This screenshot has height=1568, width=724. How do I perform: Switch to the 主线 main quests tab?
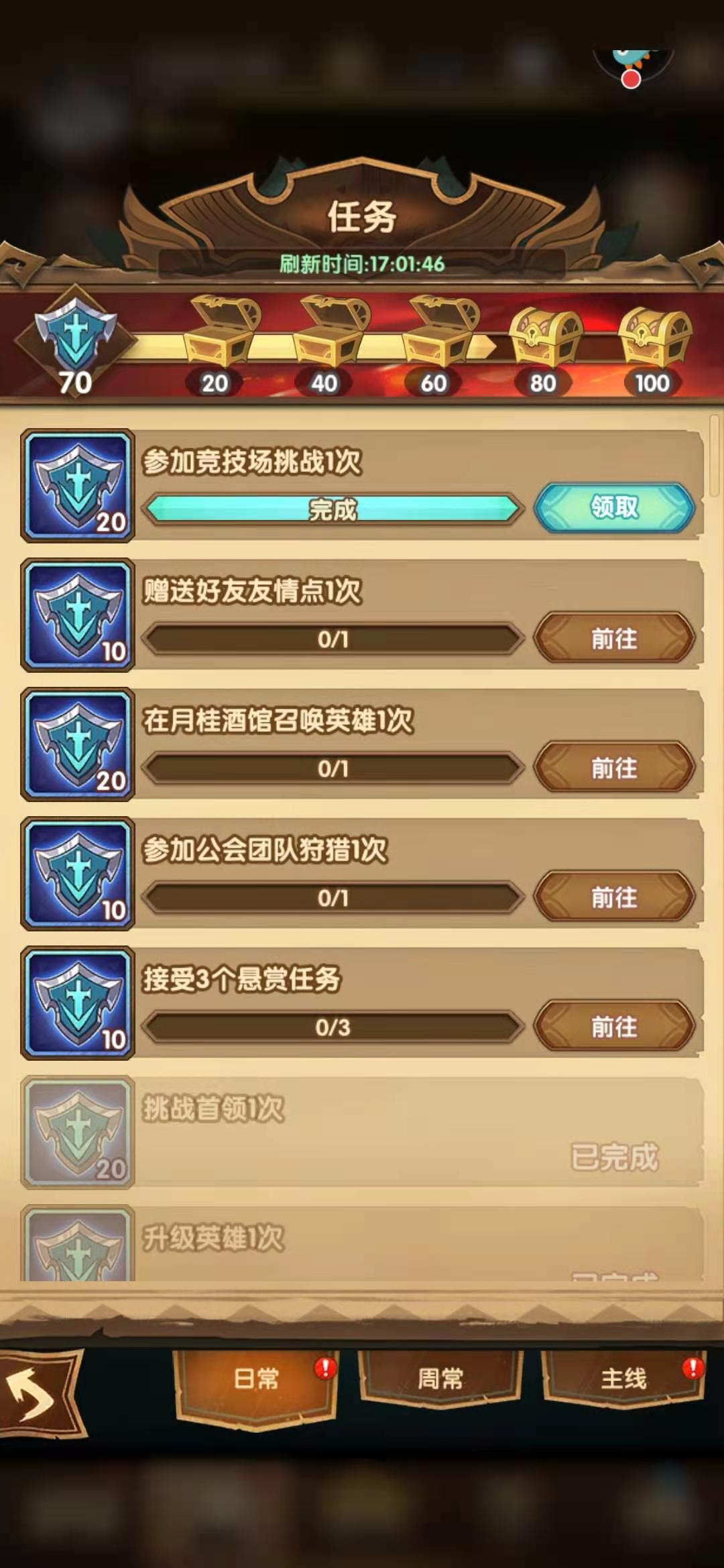tap(623, 1378)
